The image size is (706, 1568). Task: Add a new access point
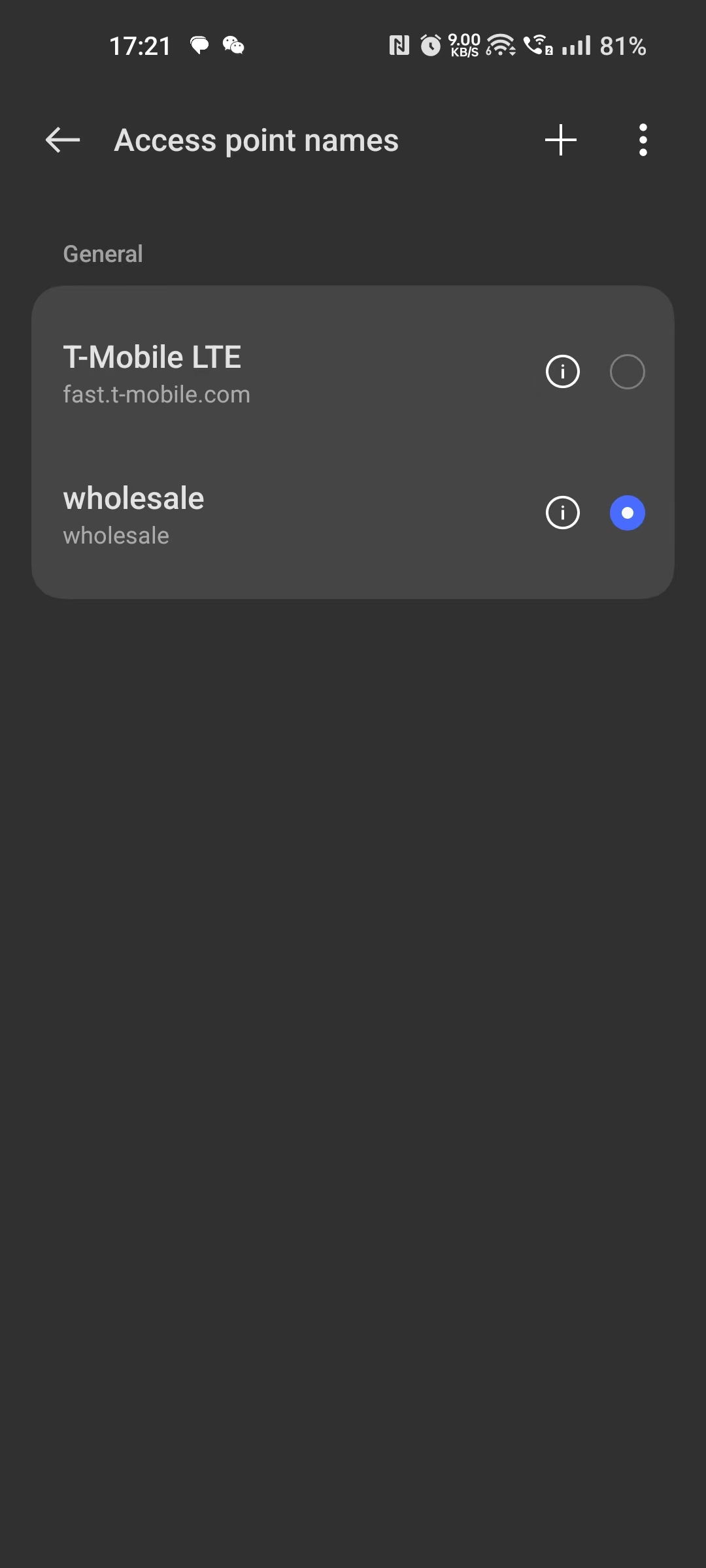coord(561,140)
